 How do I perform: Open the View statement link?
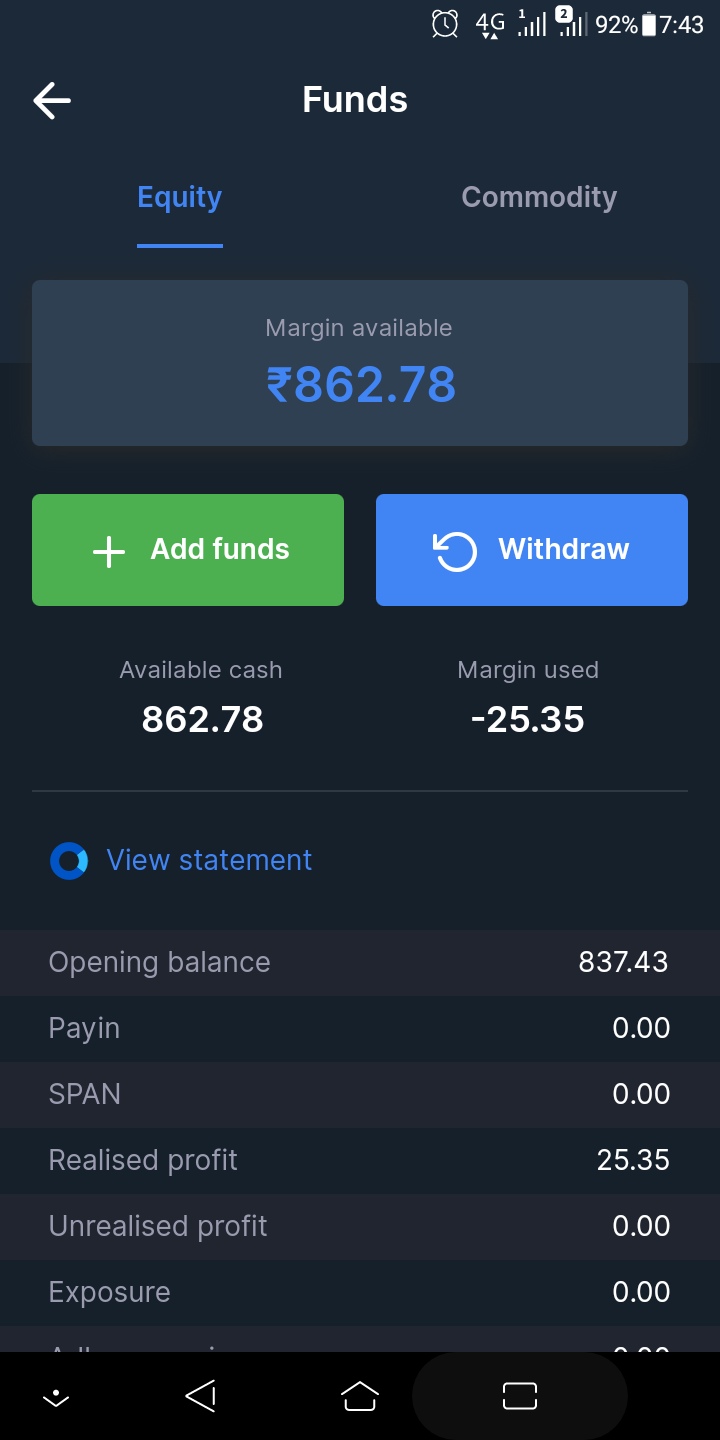point(209,860)
